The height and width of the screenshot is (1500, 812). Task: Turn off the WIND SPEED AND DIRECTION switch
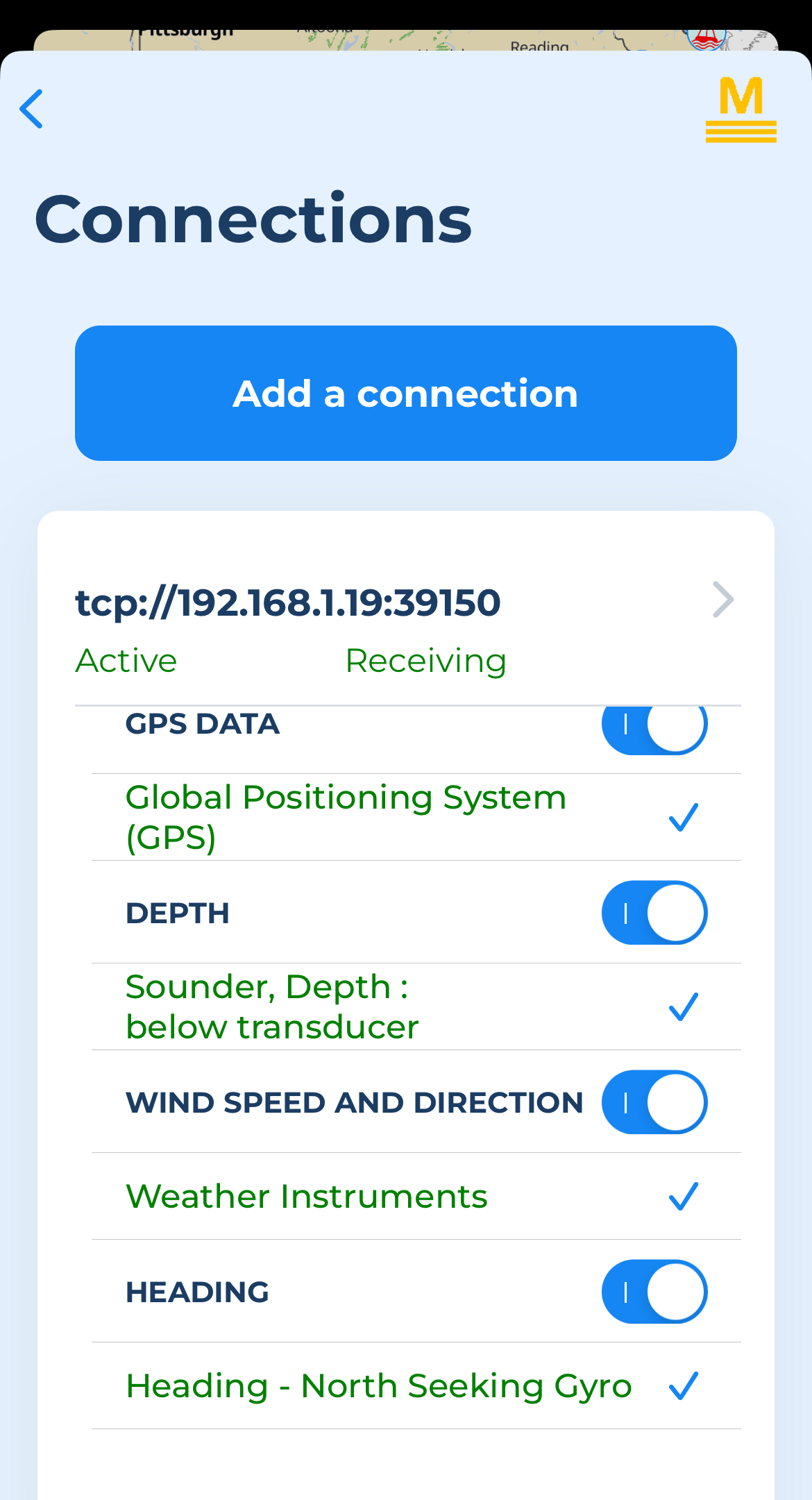pos(654,1102)
